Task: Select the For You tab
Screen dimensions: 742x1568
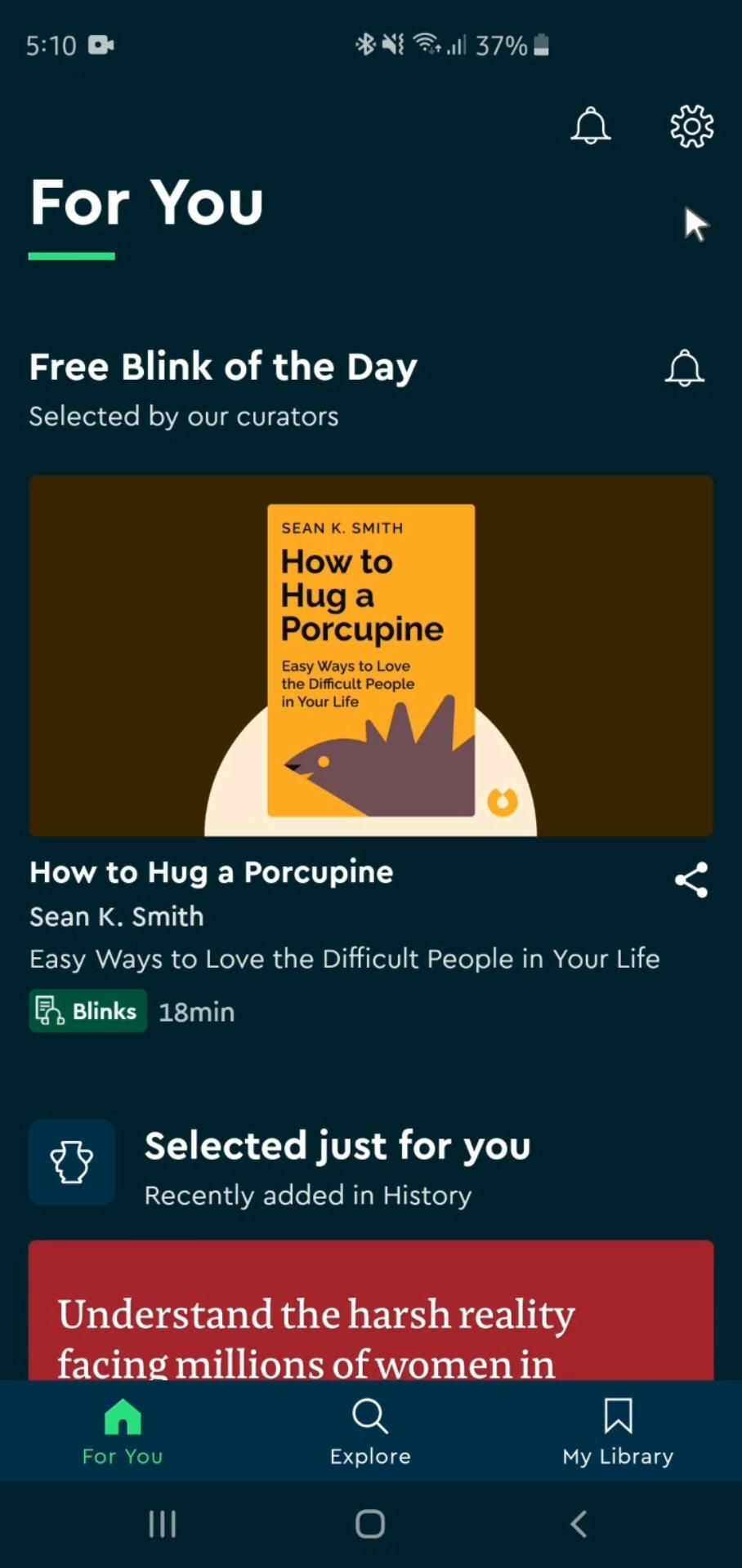Action: click(123, 1431)
